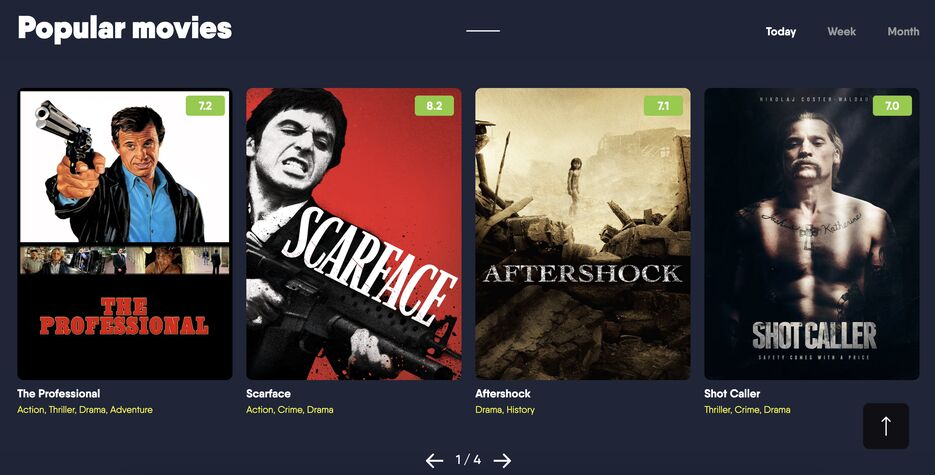The width and height of the screenshot is (935, 475).
Task: Tap the Adventure genre under The Professional
Action: coord(131,410)
